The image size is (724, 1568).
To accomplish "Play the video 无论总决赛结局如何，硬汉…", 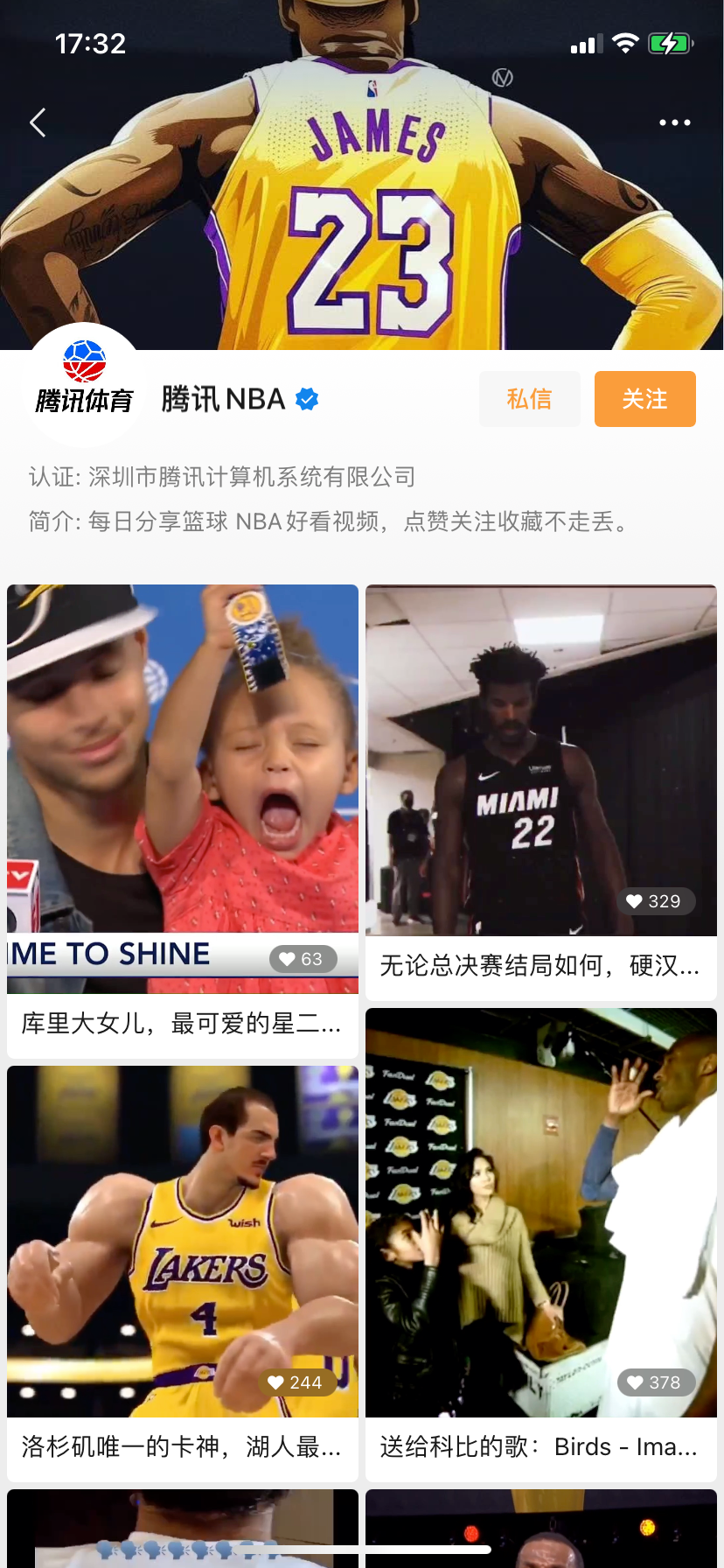I will point(541,792).
